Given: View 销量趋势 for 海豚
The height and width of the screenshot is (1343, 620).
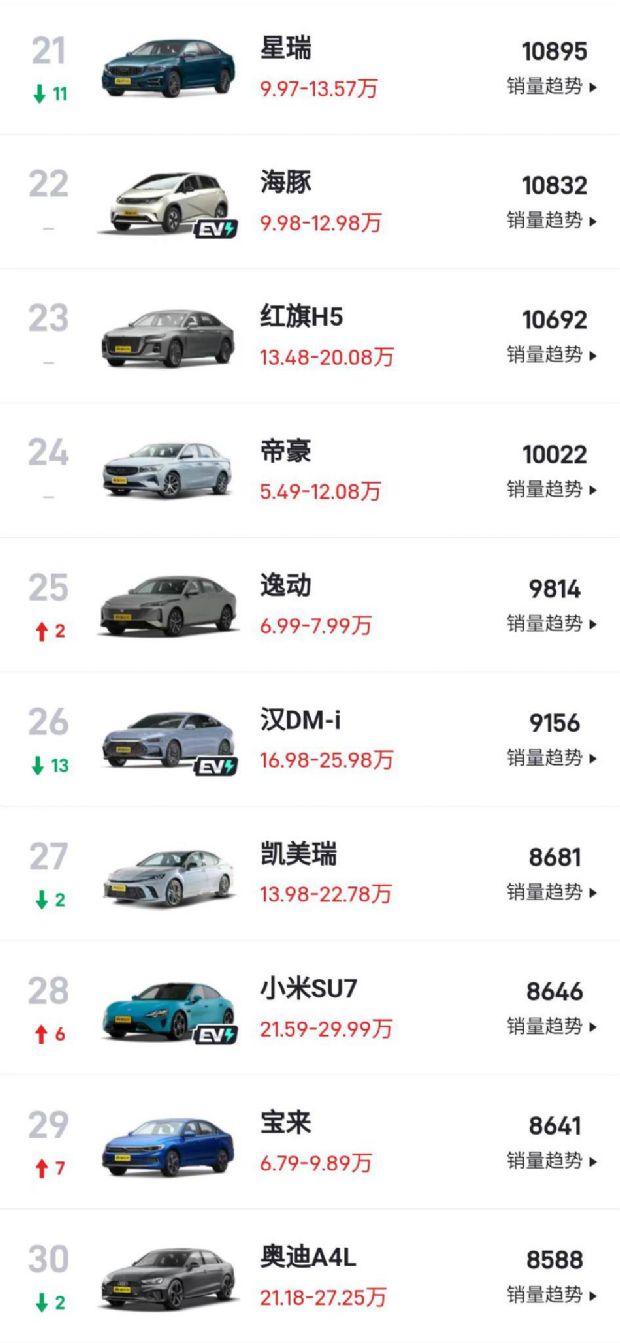Looking at the screenshot, I should 551,220.
